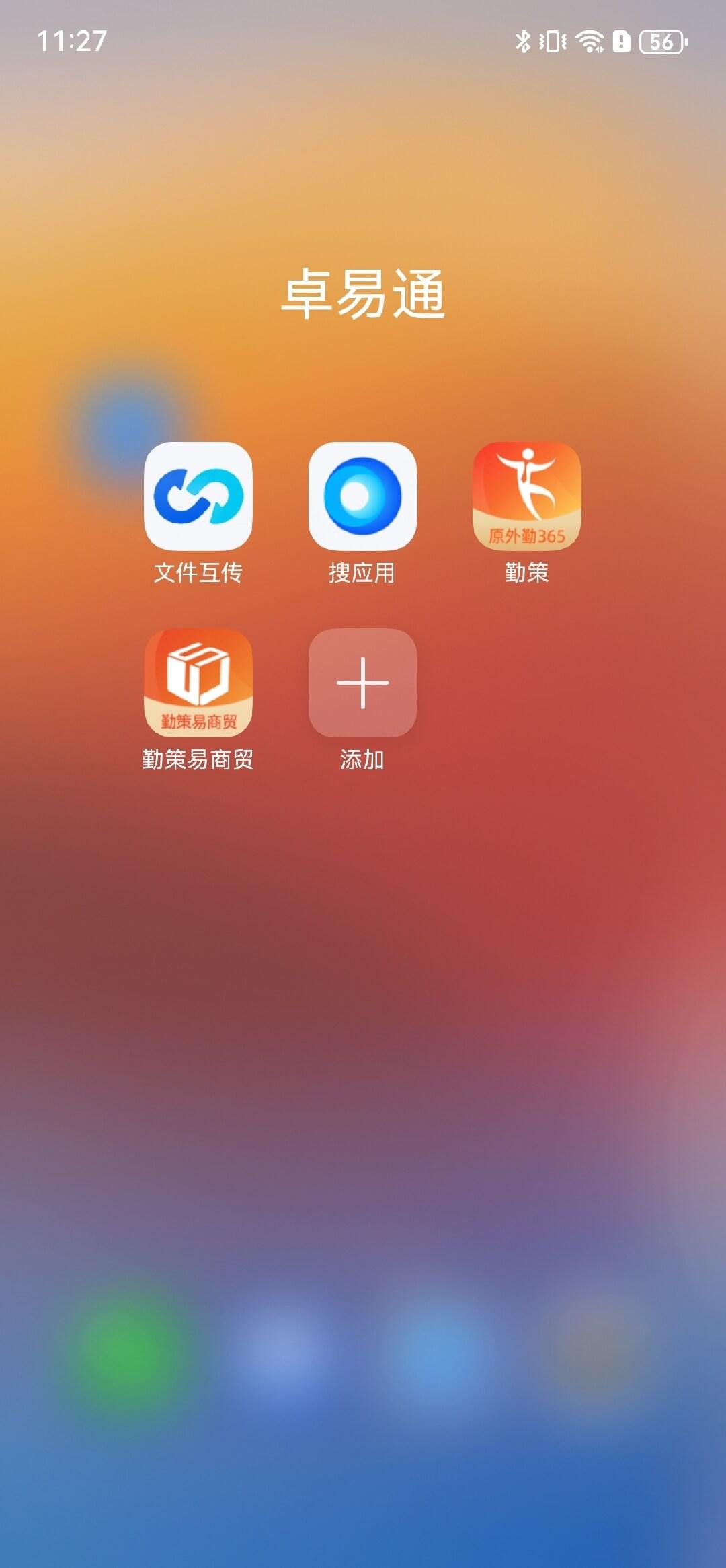
Task: Tap 添加 to add apps to folder
Action: coord(362,683)
